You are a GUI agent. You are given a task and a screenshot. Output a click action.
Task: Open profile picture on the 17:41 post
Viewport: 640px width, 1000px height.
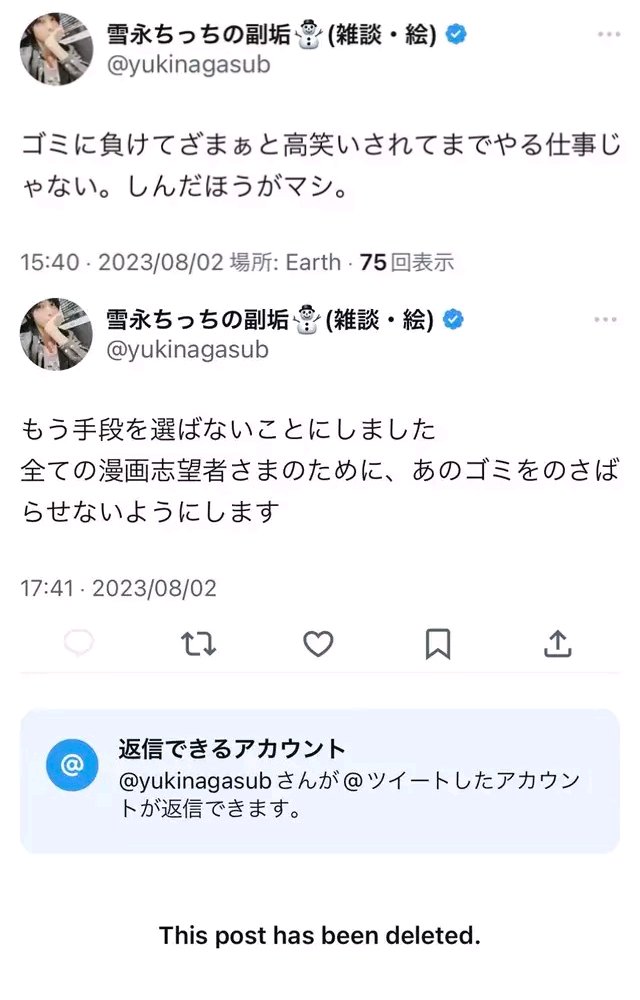click(x=57, y=334)
